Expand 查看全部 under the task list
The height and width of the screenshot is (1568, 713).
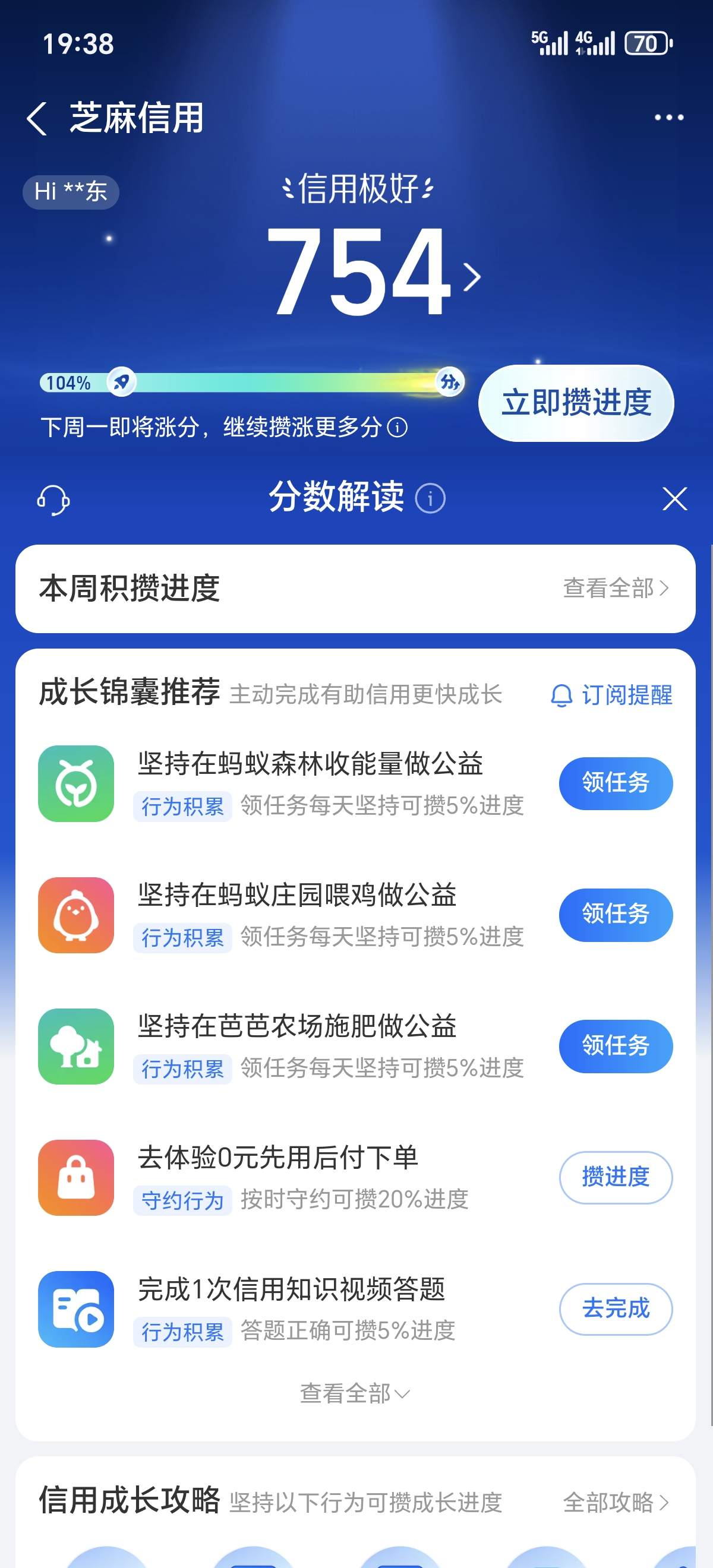[355, 1393]
